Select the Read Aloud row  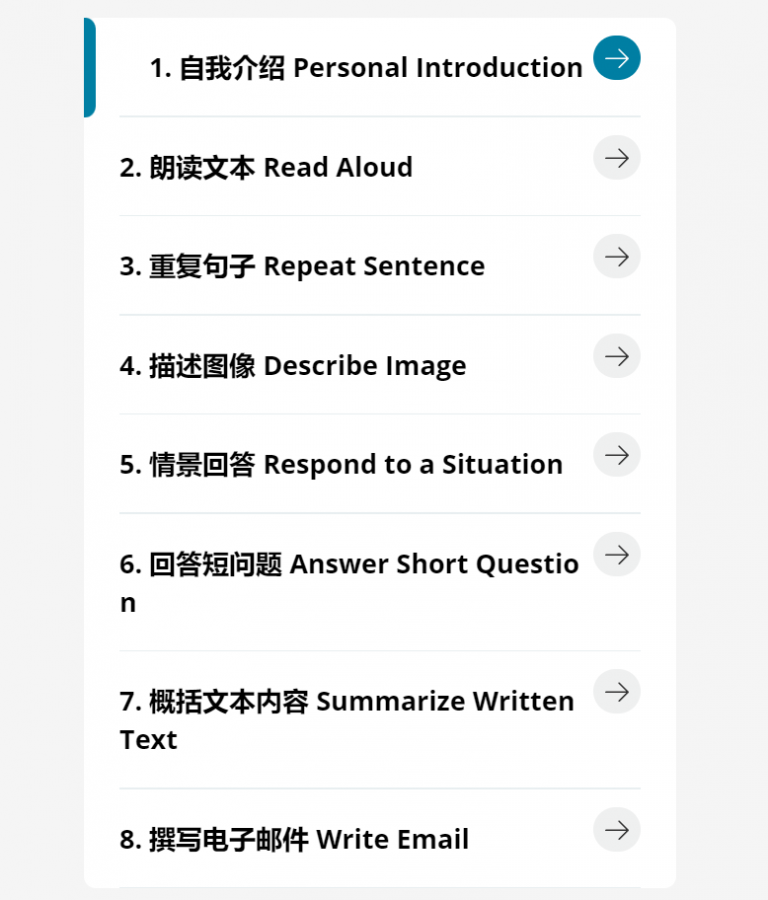266,167
